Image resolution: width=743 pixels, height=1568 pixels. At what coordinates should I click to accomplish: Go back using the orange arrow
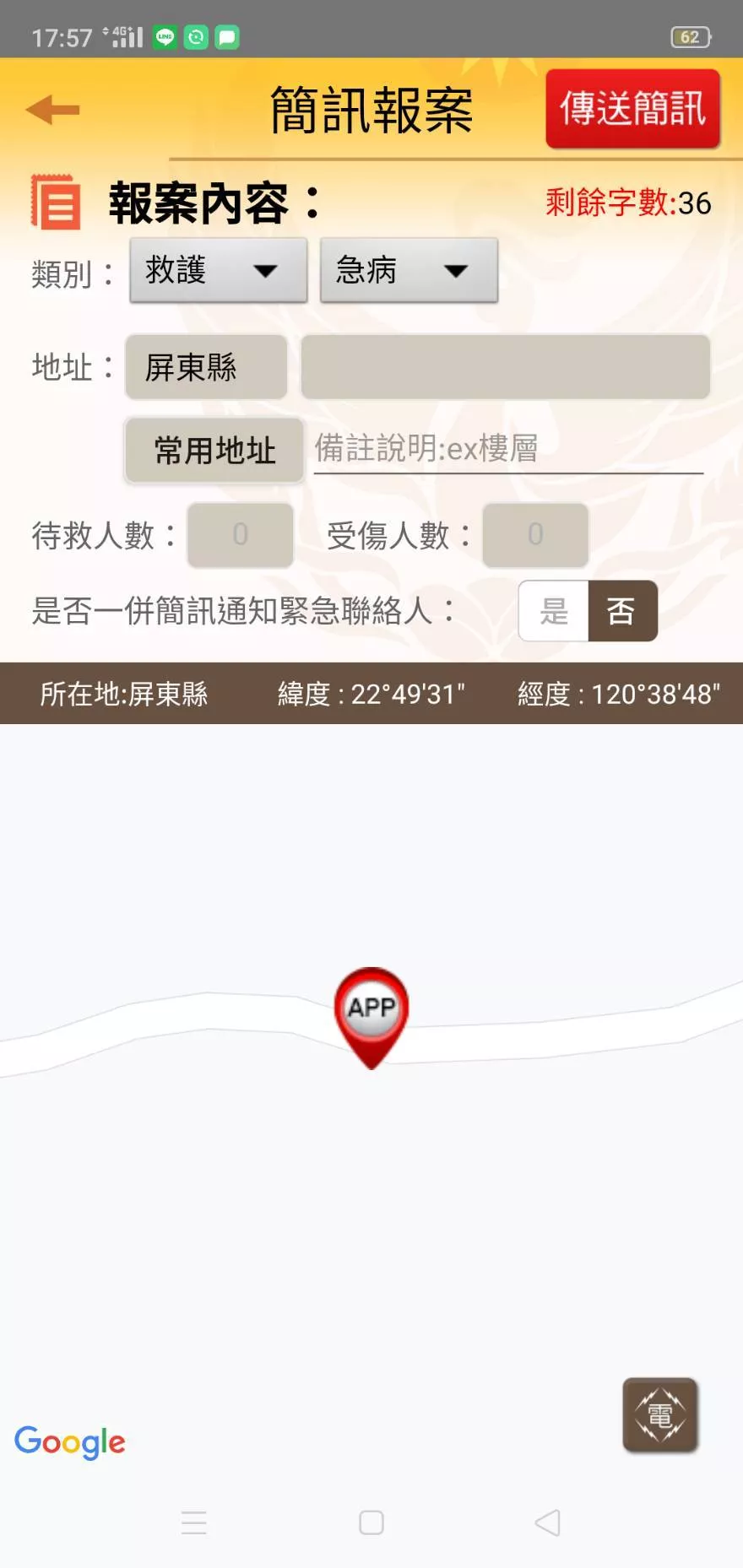(52, 110)
